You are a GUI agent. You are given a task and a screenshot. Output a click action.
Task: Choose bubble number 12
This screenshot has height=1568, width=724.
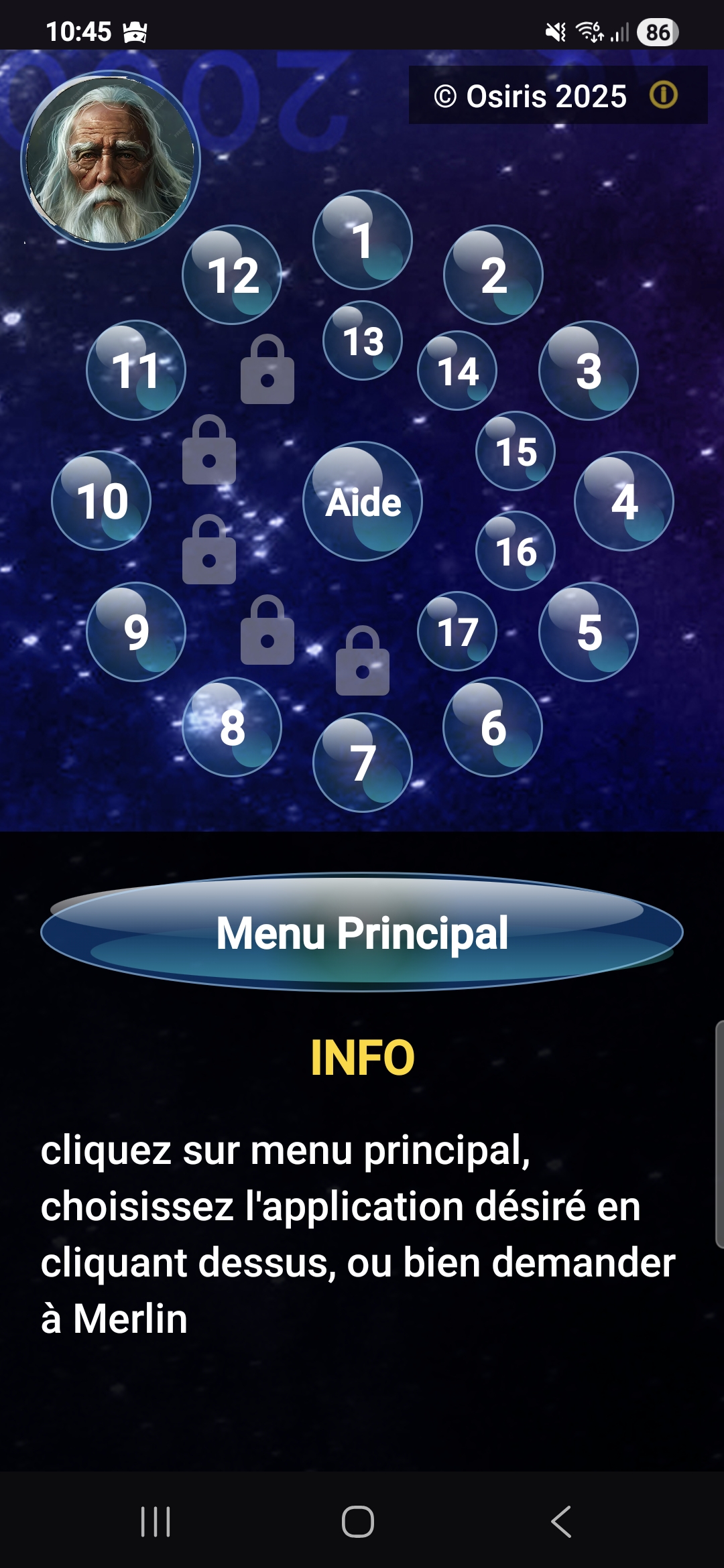[x=232, y=275]
